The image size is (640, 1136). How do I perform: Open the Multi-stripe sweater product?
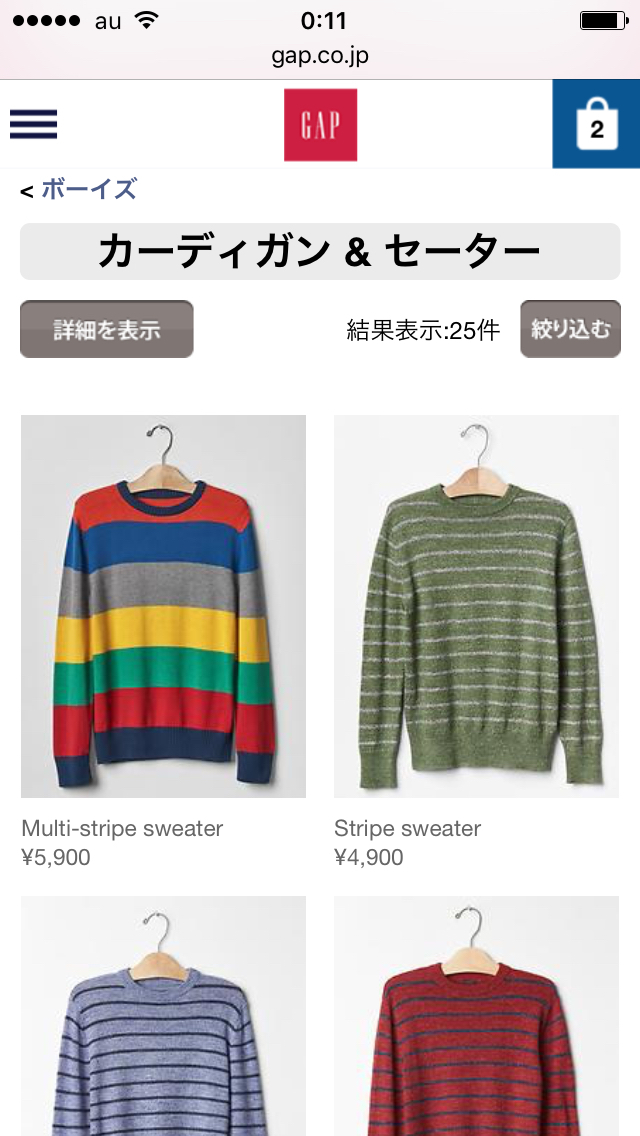[x=163, y=606]
